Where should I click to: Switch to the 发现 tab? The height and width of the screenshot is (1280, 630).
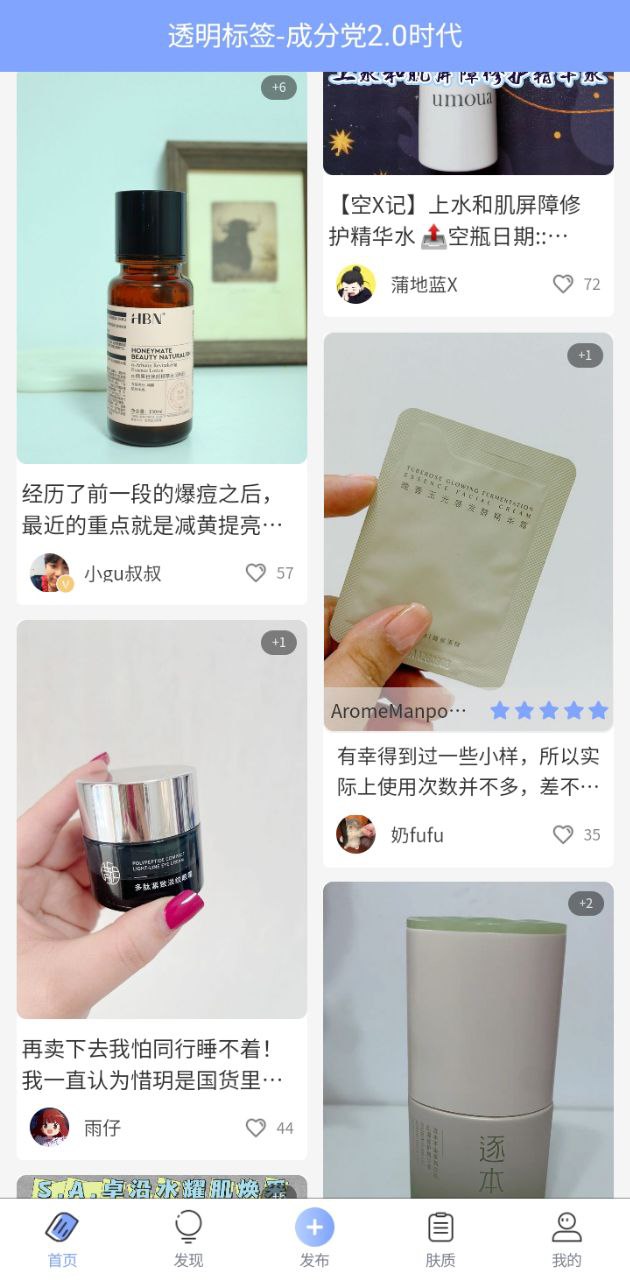[x=188, y=1238]
